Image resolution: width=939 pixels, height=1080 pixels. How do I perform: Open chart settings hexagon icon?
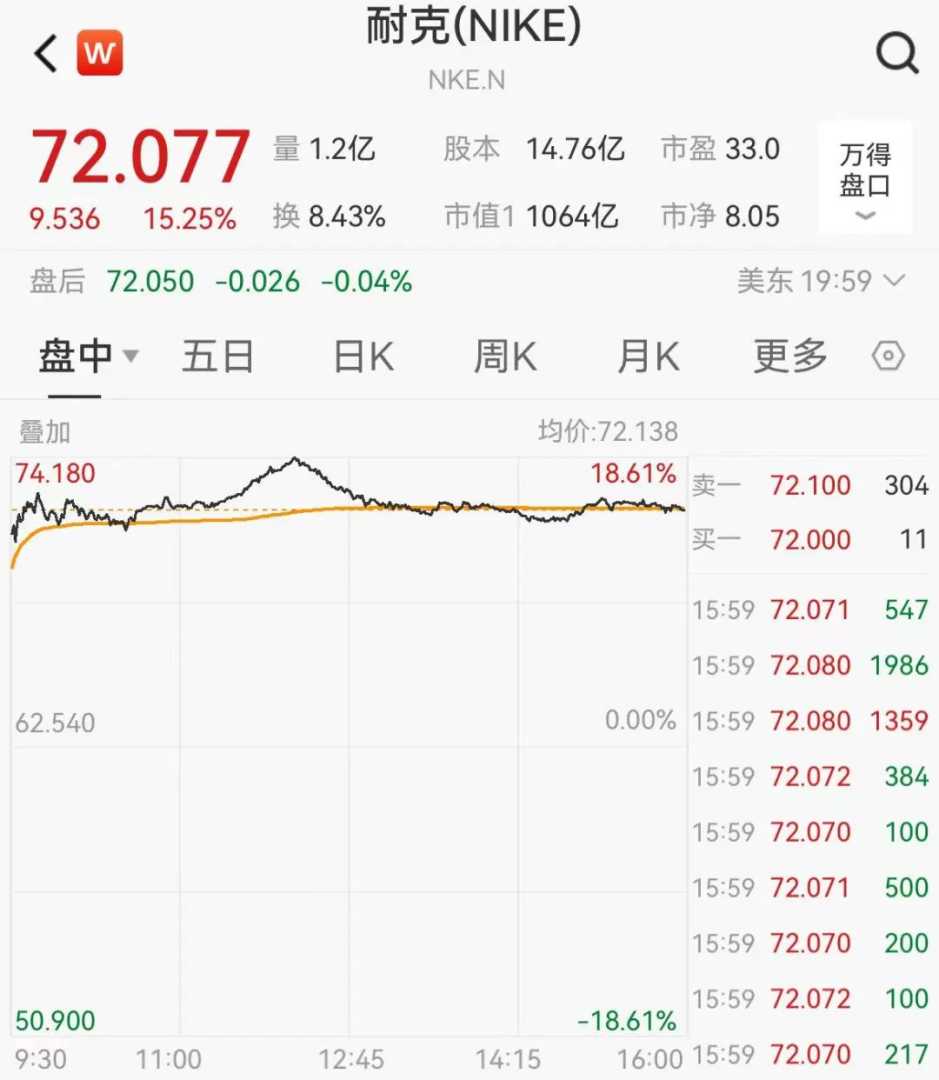888,356
